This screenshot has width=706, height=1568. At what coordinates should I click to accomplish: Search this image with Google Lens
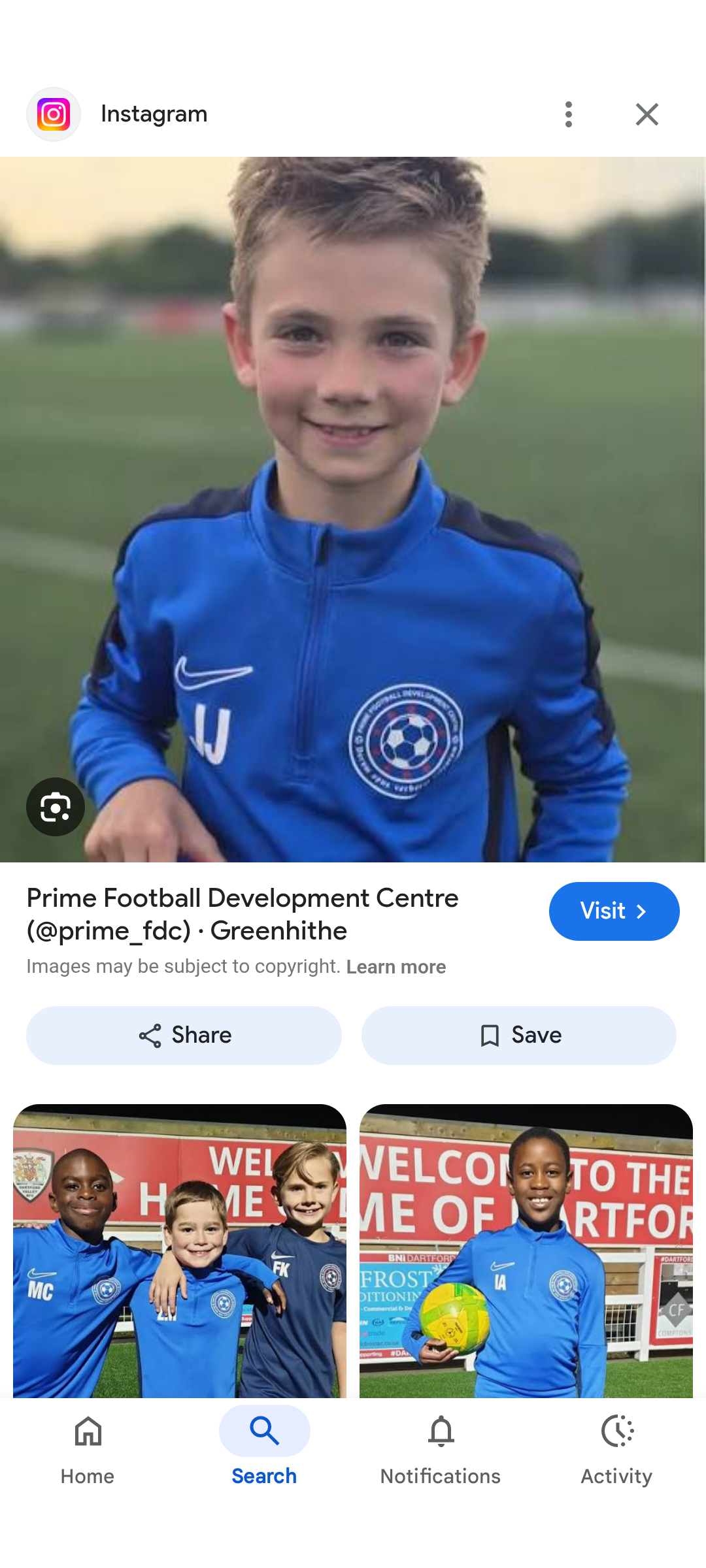(x=56, y=807)
